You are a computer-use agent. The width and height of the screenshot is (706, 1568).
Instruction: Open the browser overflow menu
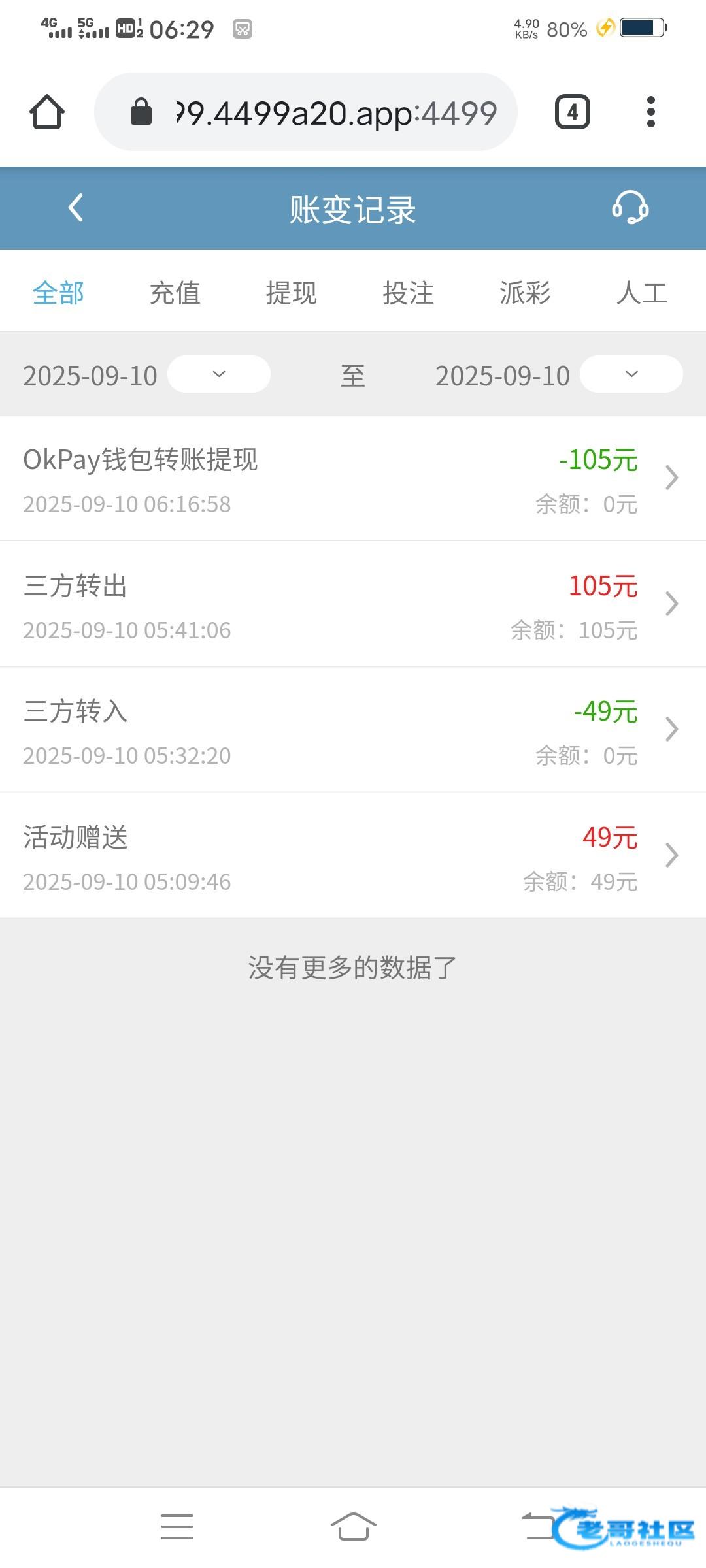(x=650, y=112)
